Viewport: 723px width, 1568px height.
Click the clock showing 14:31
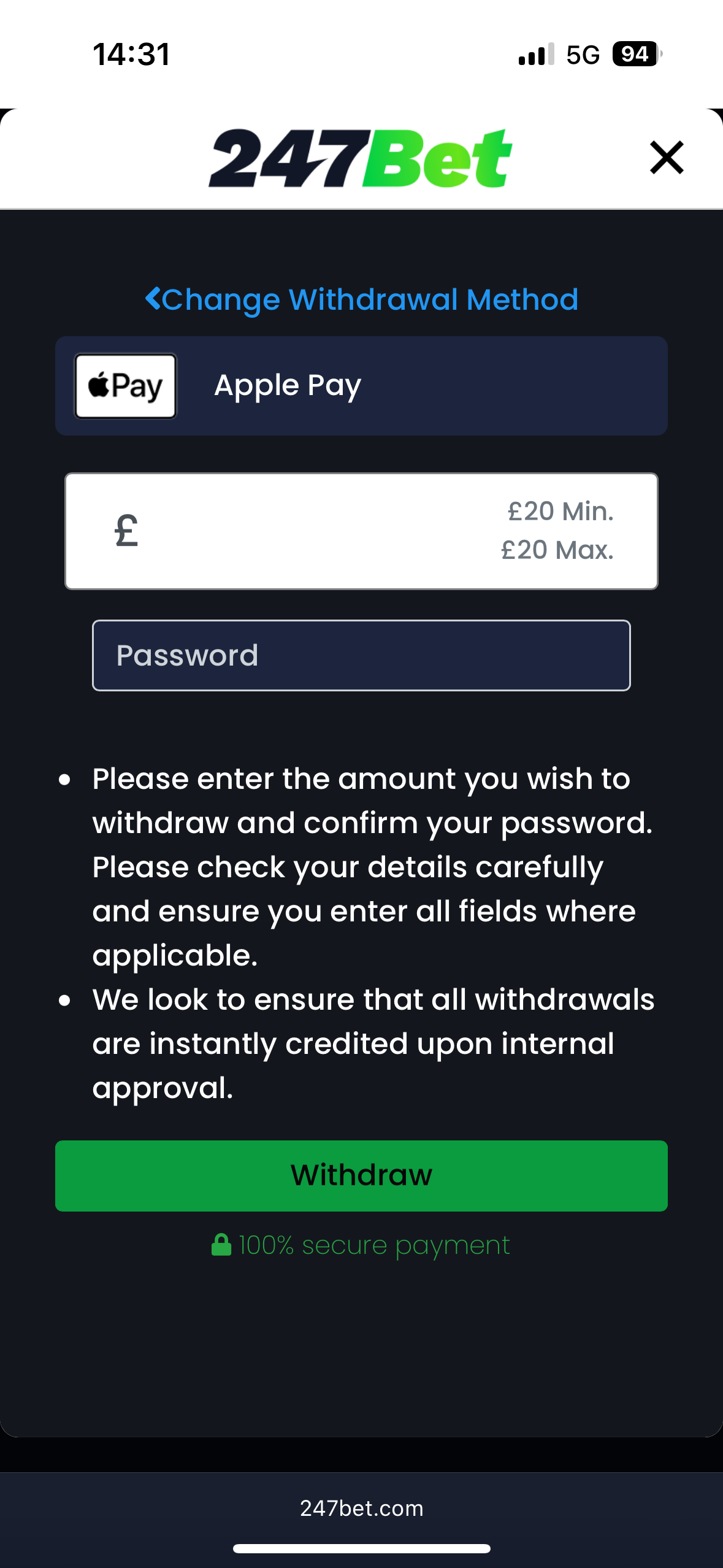(131, 54)
